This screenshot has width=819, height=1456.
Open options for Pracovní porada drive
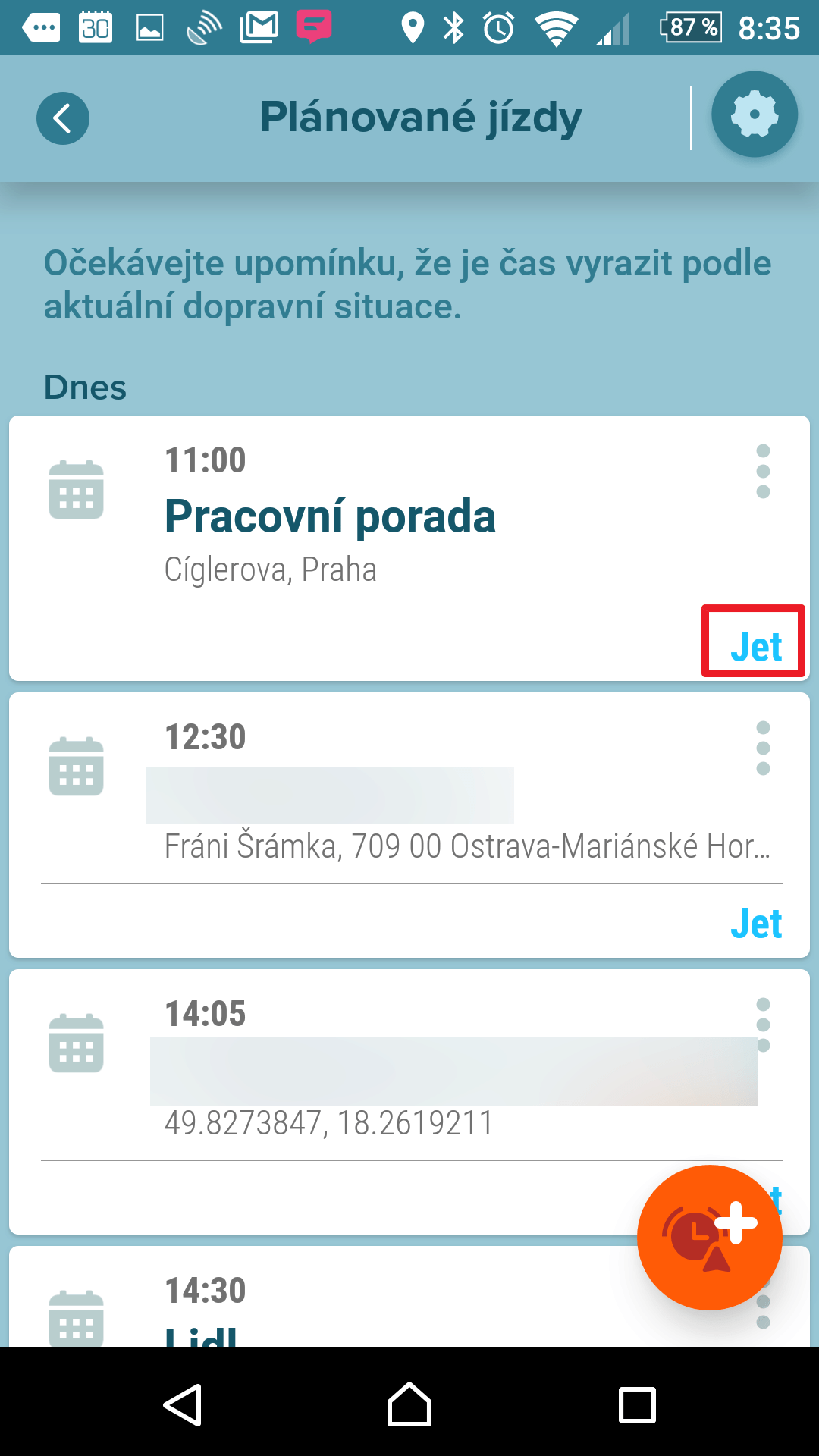coord(763,472)
